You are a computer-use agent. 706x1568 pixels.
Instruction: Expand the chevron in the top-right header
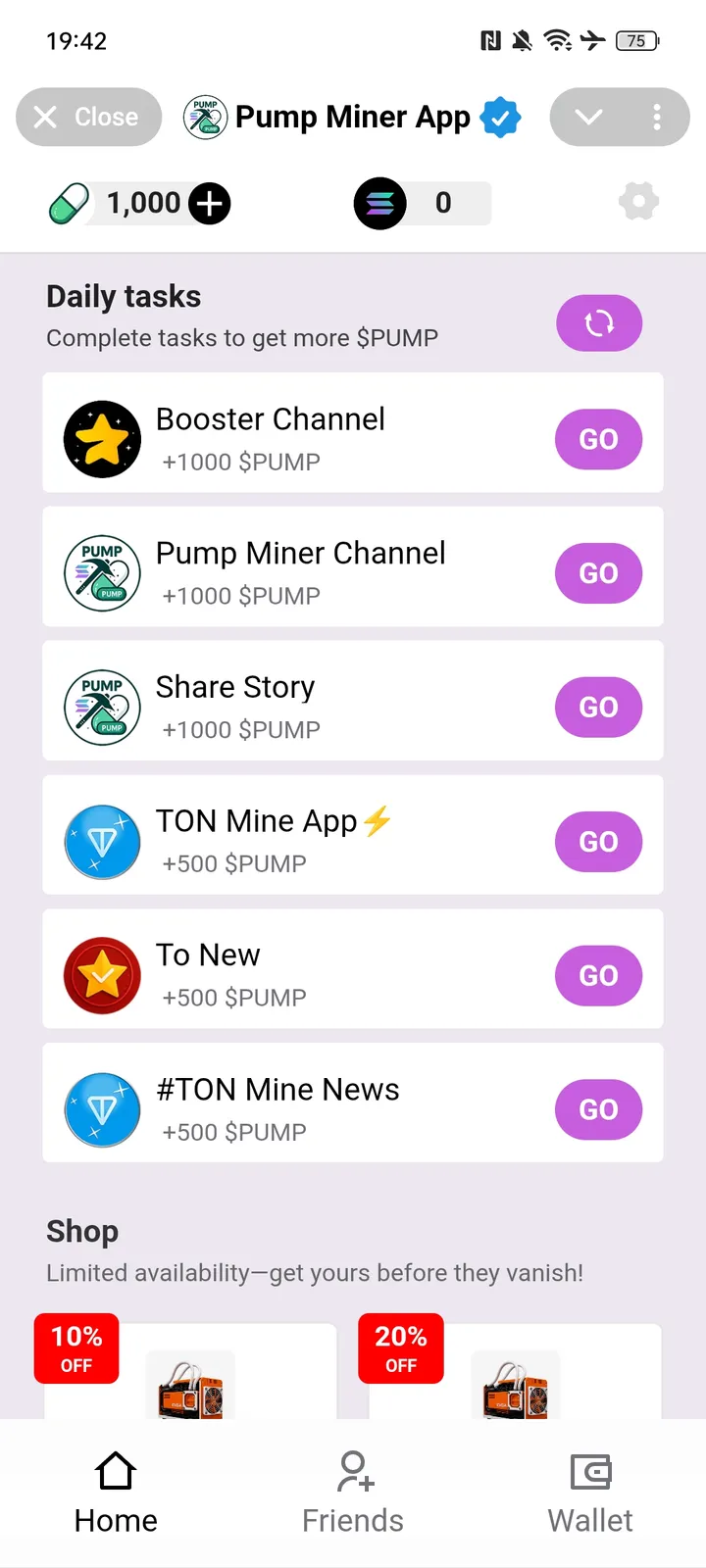click(x=589, y=116)
